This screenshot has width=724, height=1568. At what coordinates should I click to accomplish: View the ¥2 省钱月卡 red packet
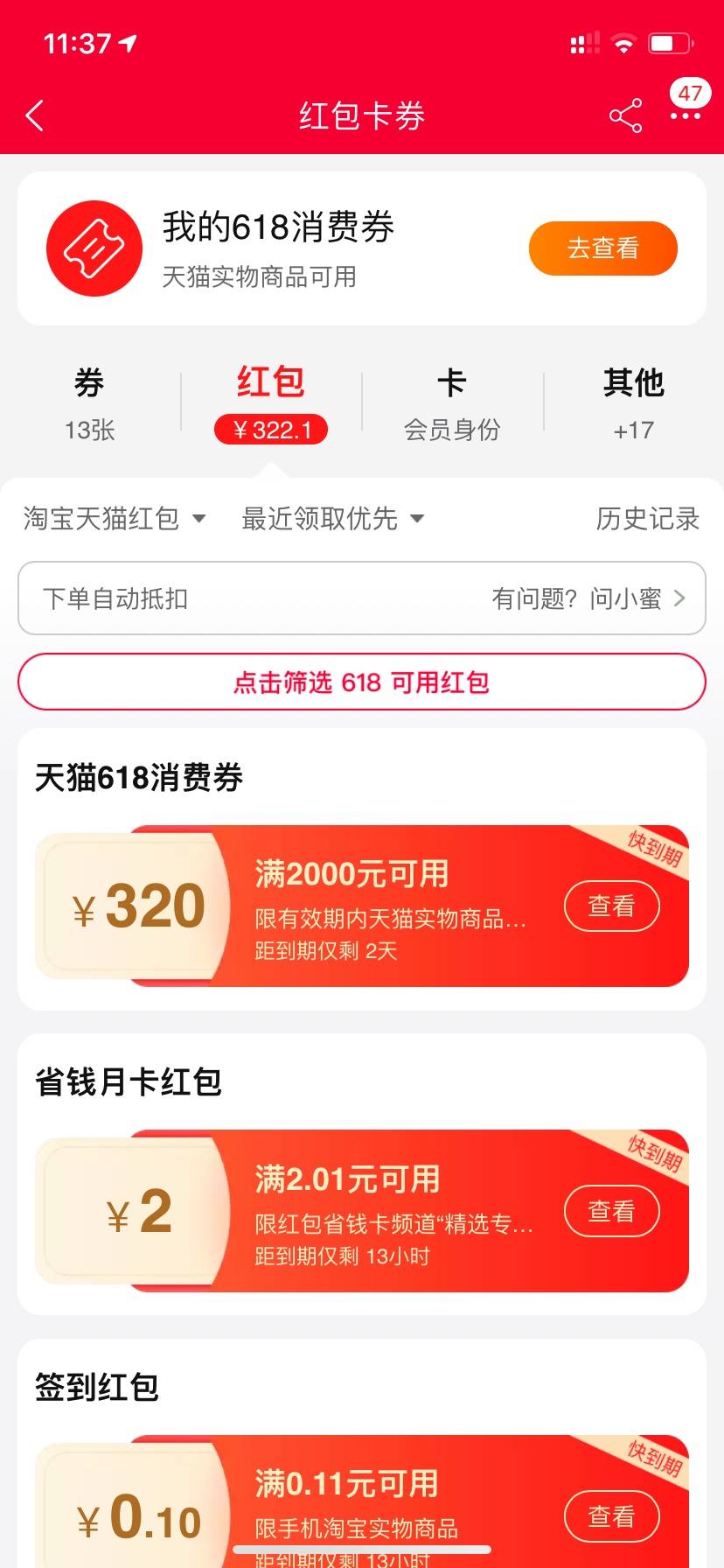point(611,1211)
